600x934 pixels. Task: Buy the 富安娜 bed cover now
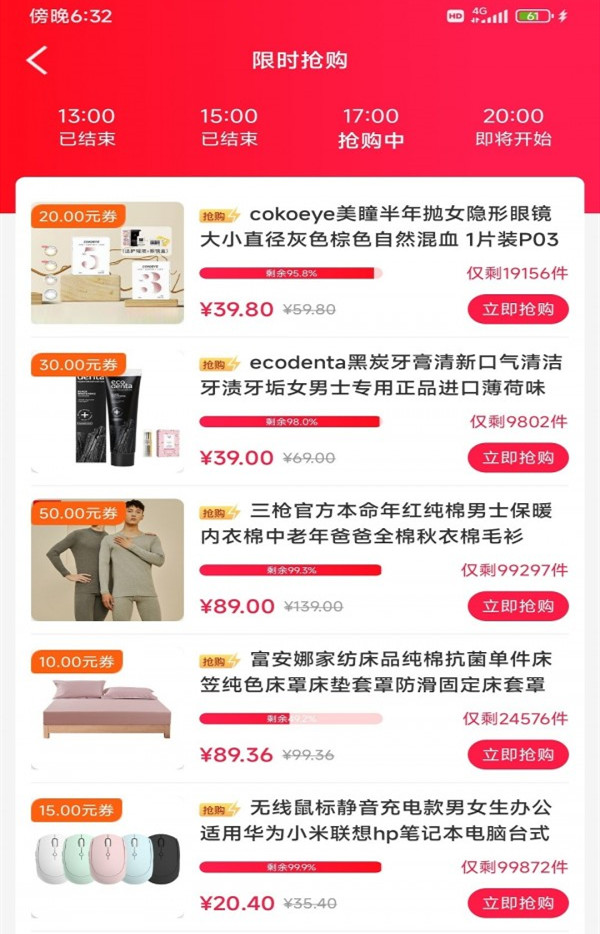tap(518, 755)
